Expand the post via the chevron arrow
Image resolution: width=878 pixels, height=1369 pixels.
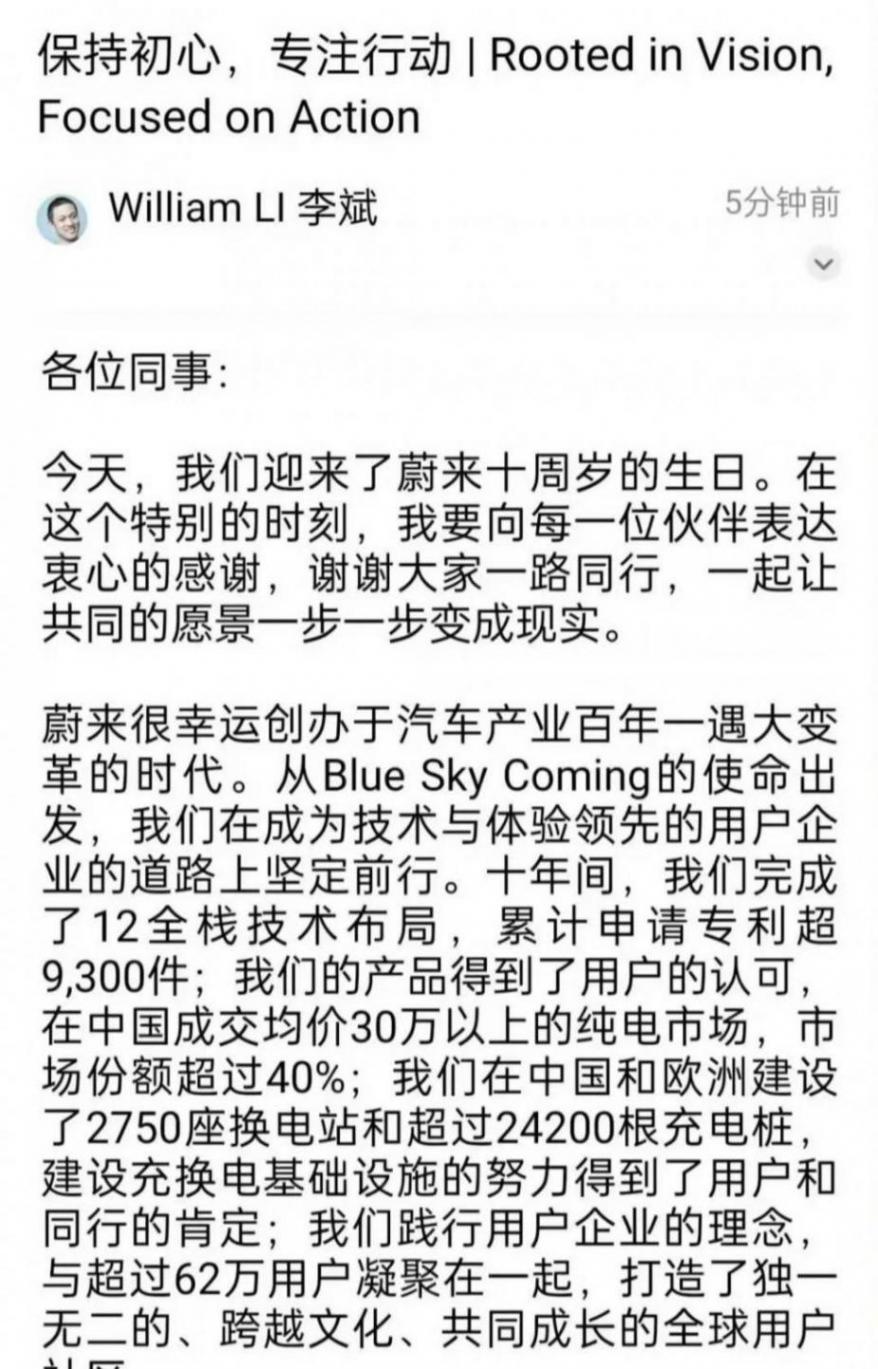822,261
